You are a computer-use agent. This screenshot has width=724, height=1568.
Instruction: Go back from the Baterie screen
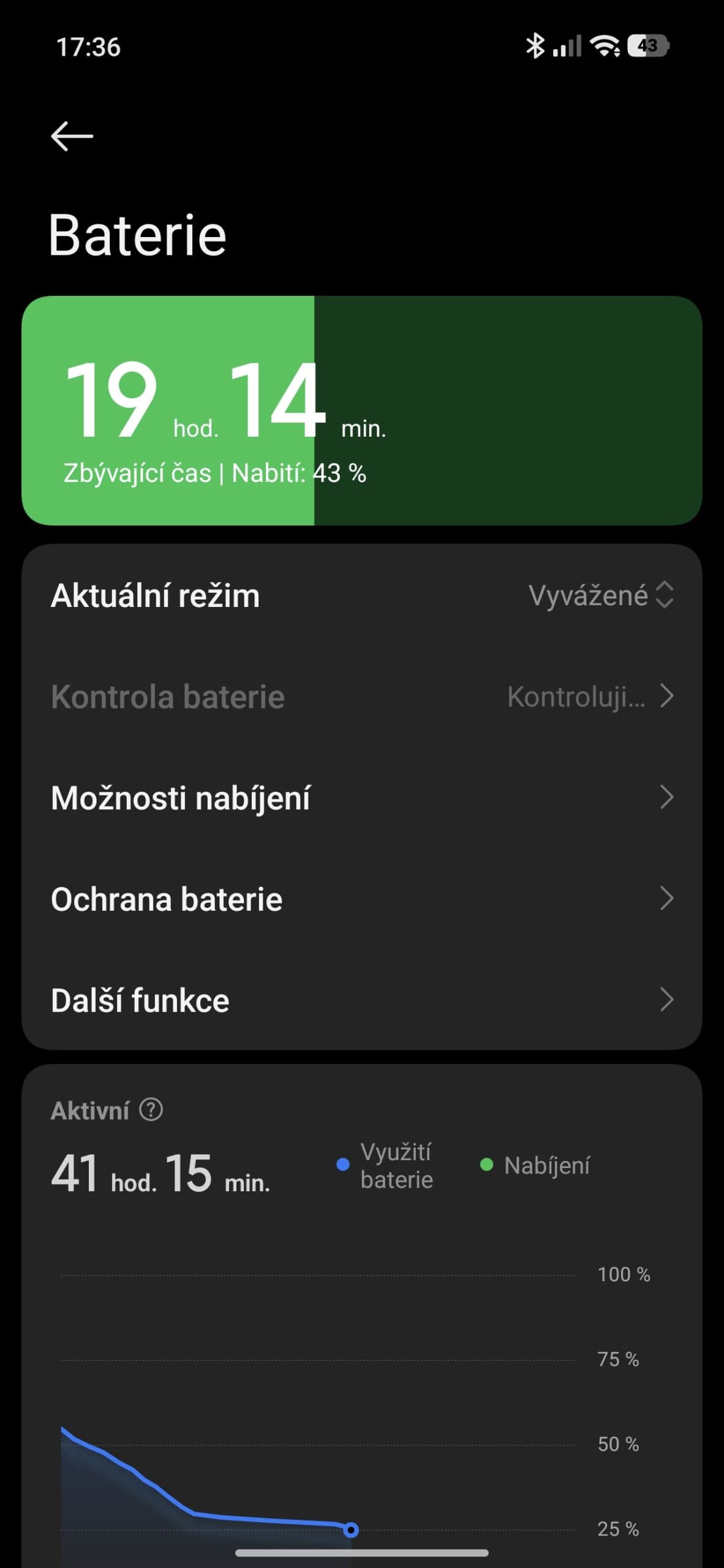point(72,136)
